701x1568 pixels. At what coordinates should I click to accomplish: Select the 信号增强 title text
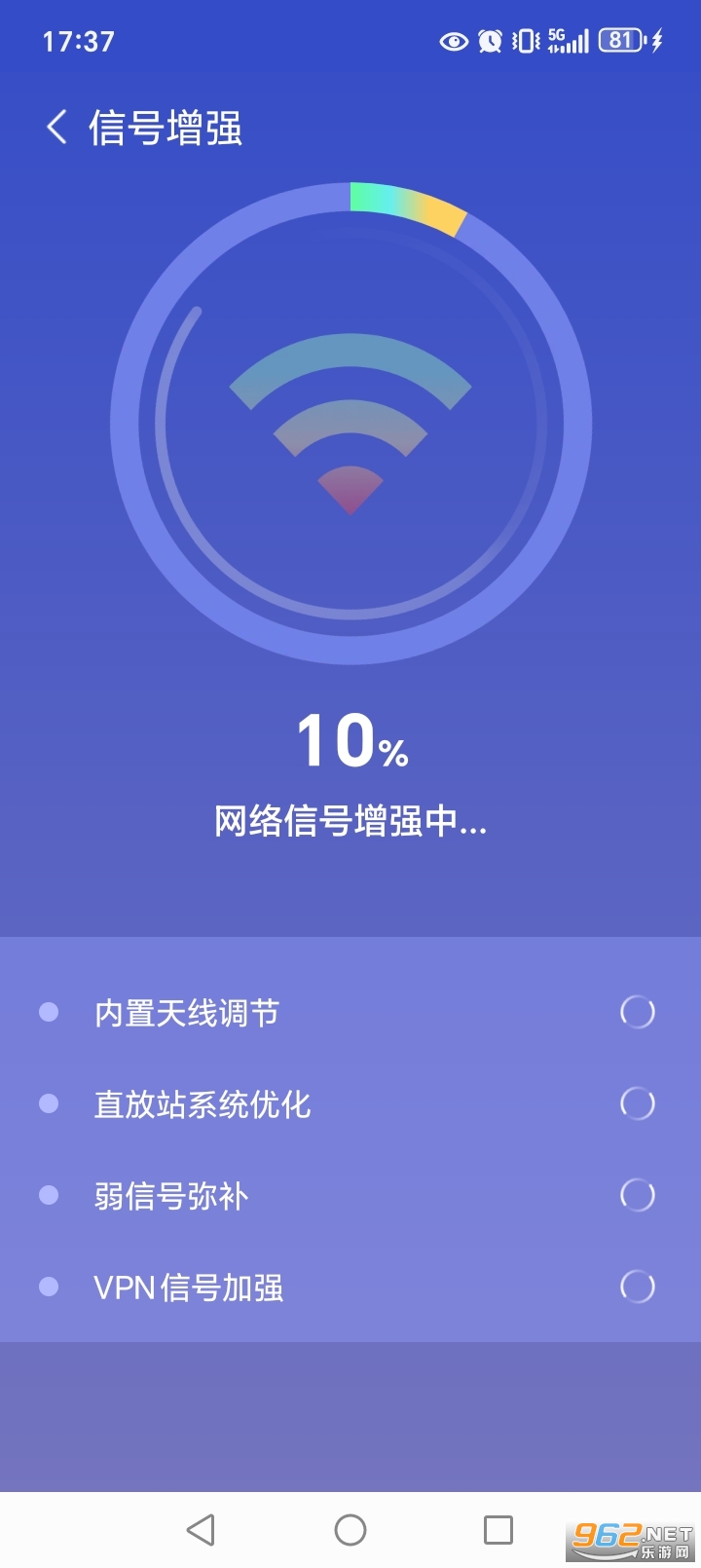pos(166,126)
